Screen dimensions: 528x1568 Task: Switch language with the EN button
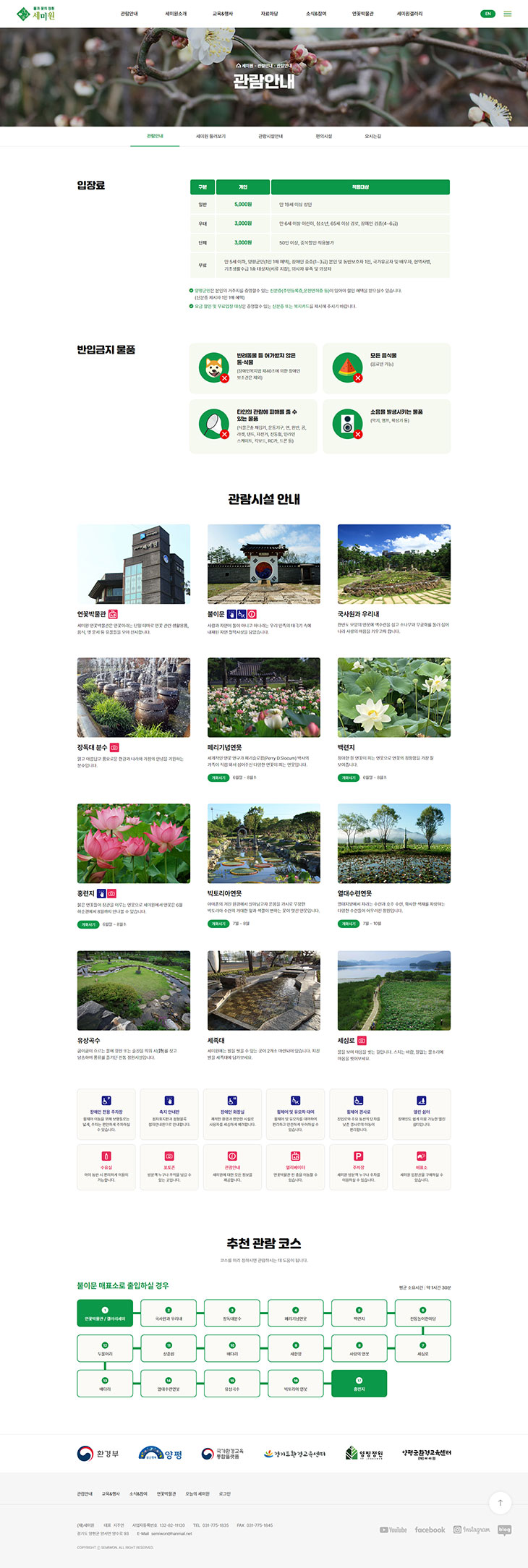coord(488,14)
